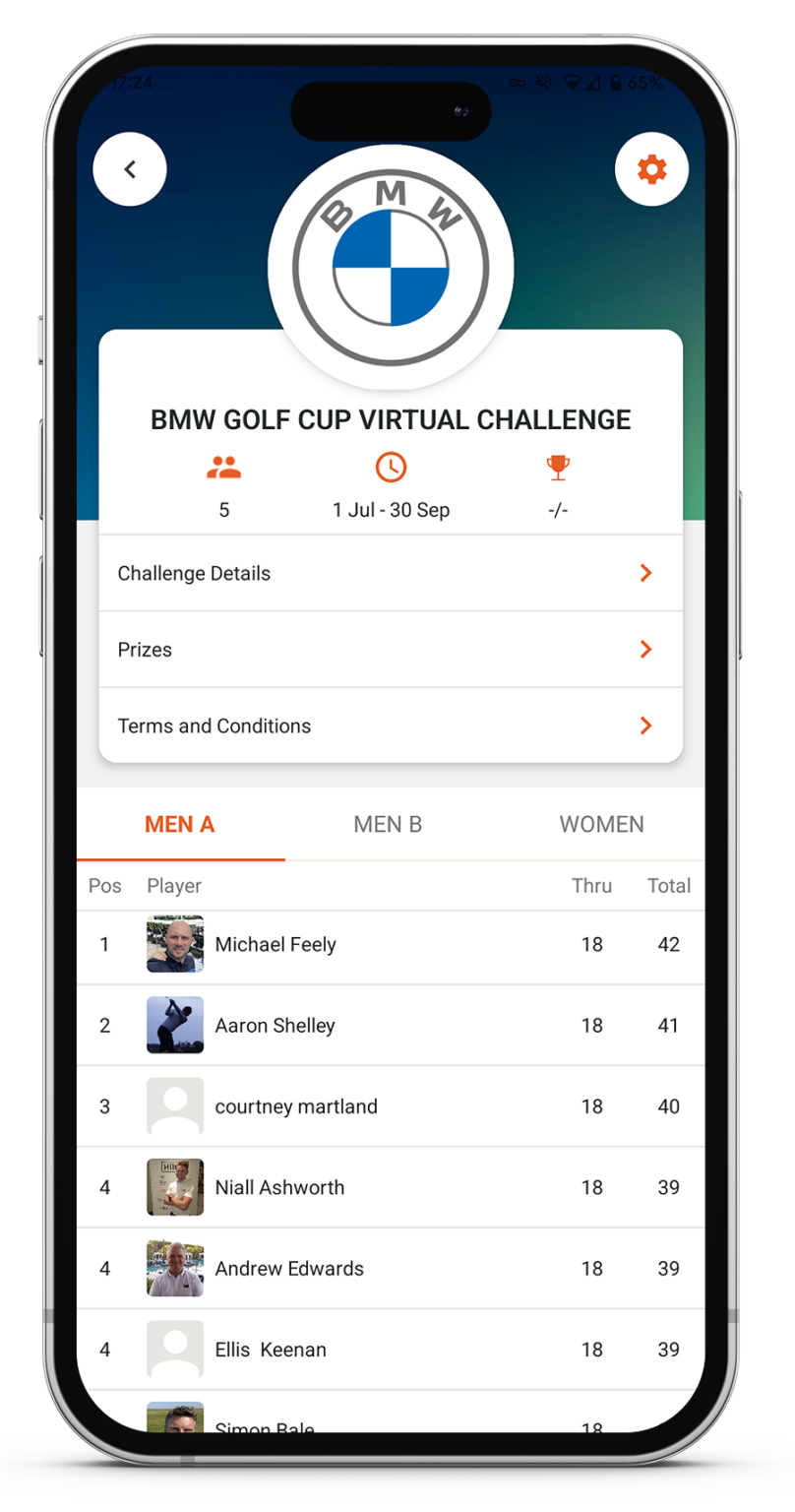795x1512 pixels.
Task: View the Prizes row
Action: point(390,650)
